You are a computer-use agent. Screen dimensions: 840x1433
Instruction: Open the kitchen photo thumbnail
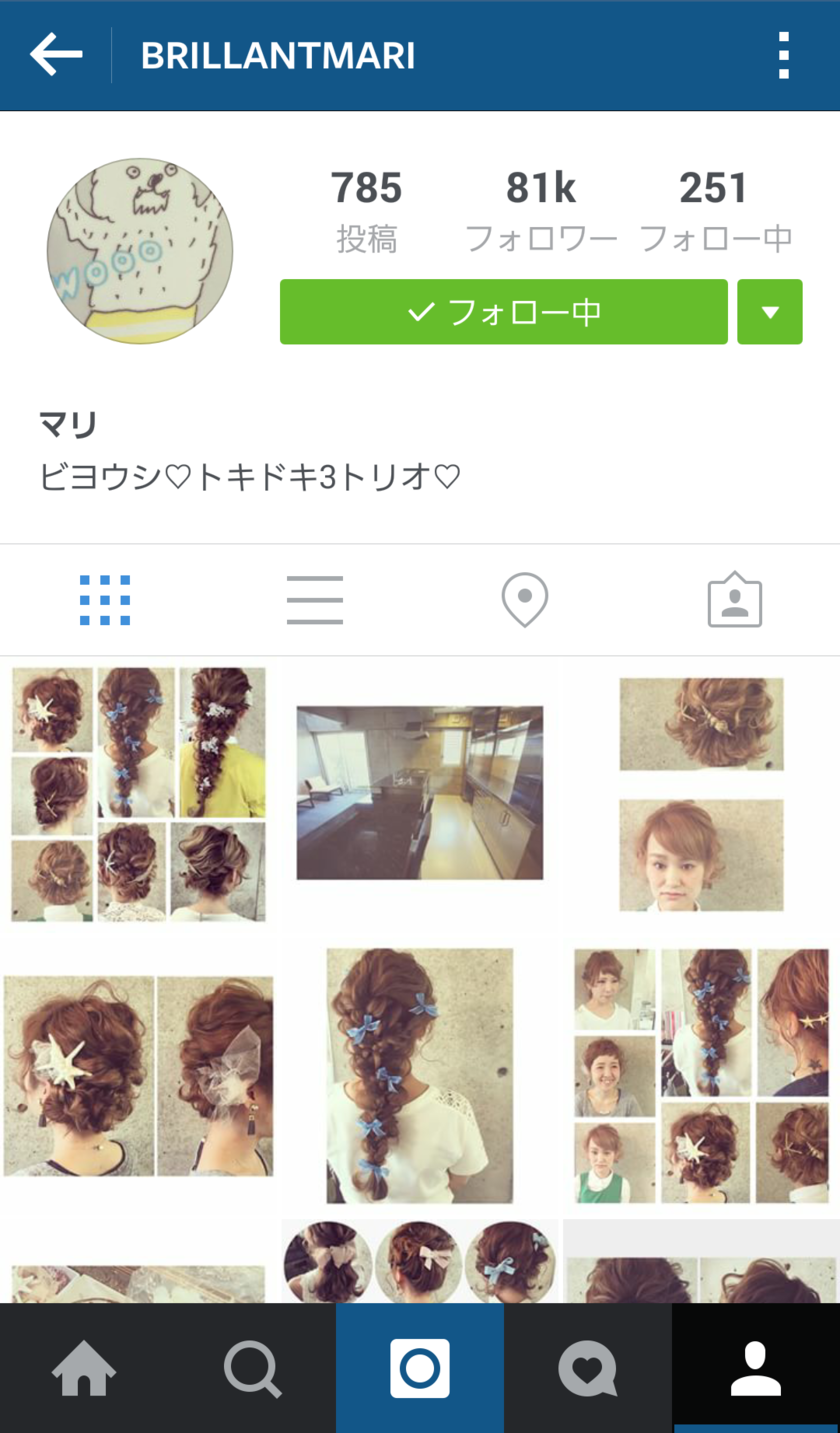coord(420,793)
